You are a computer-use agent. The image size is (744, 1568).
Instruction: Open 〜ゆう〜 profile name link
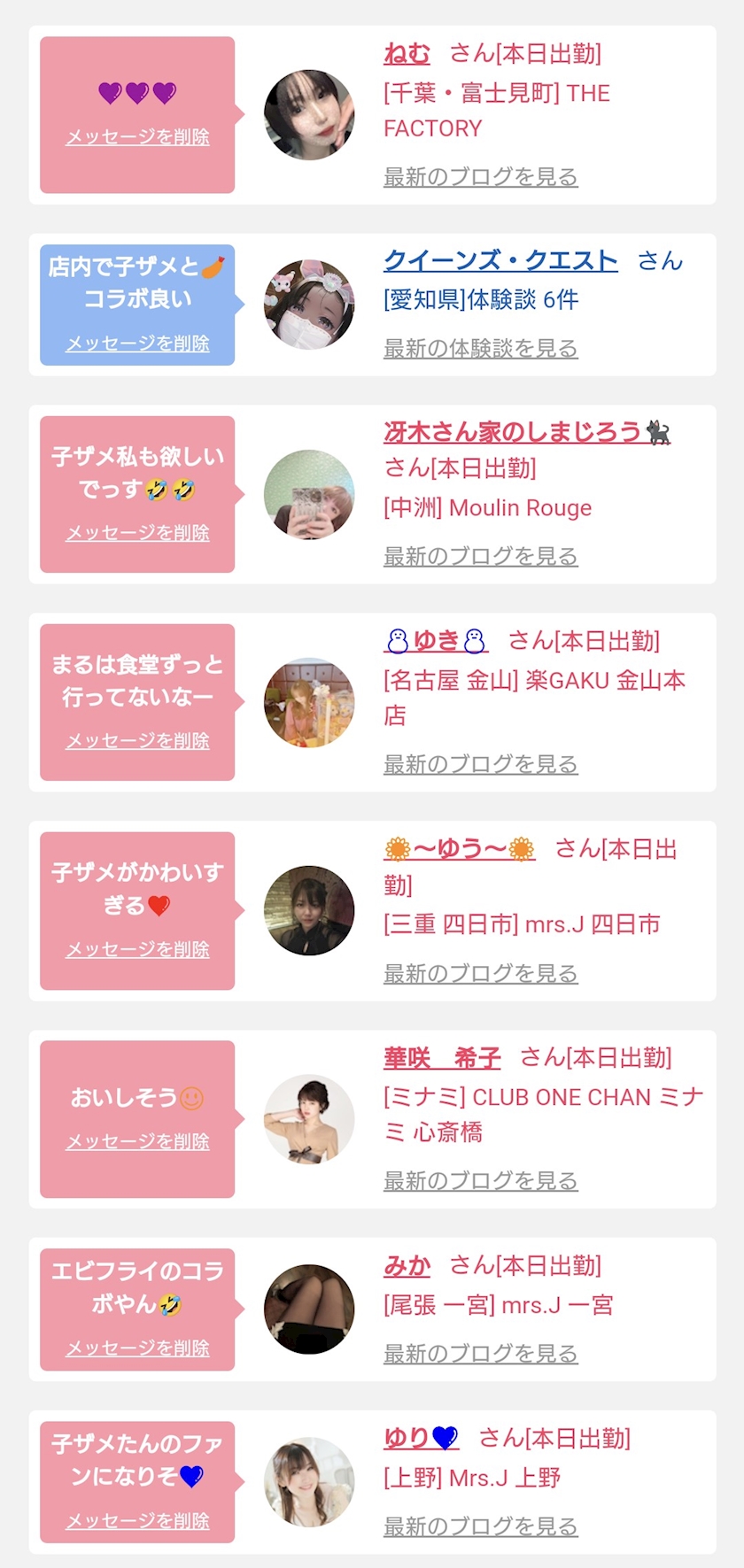pos(459,849)
